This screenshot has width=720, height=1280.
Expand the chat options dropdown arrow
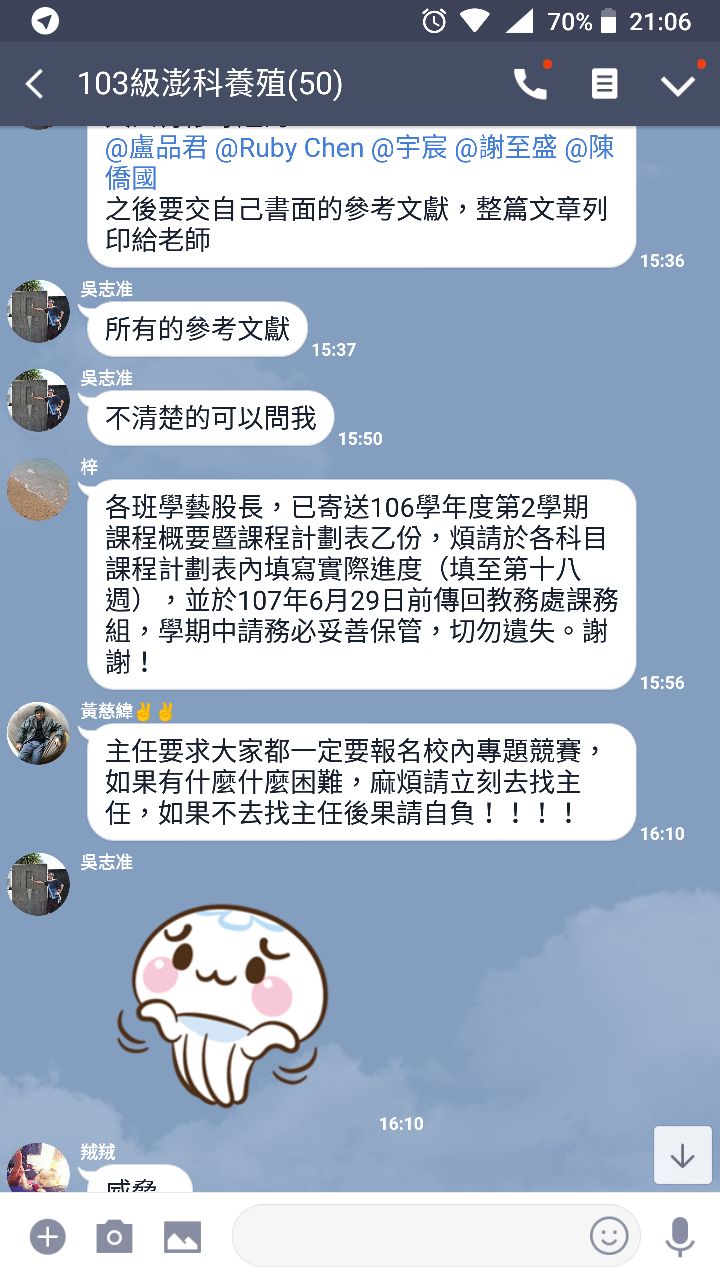pos(678,85)
